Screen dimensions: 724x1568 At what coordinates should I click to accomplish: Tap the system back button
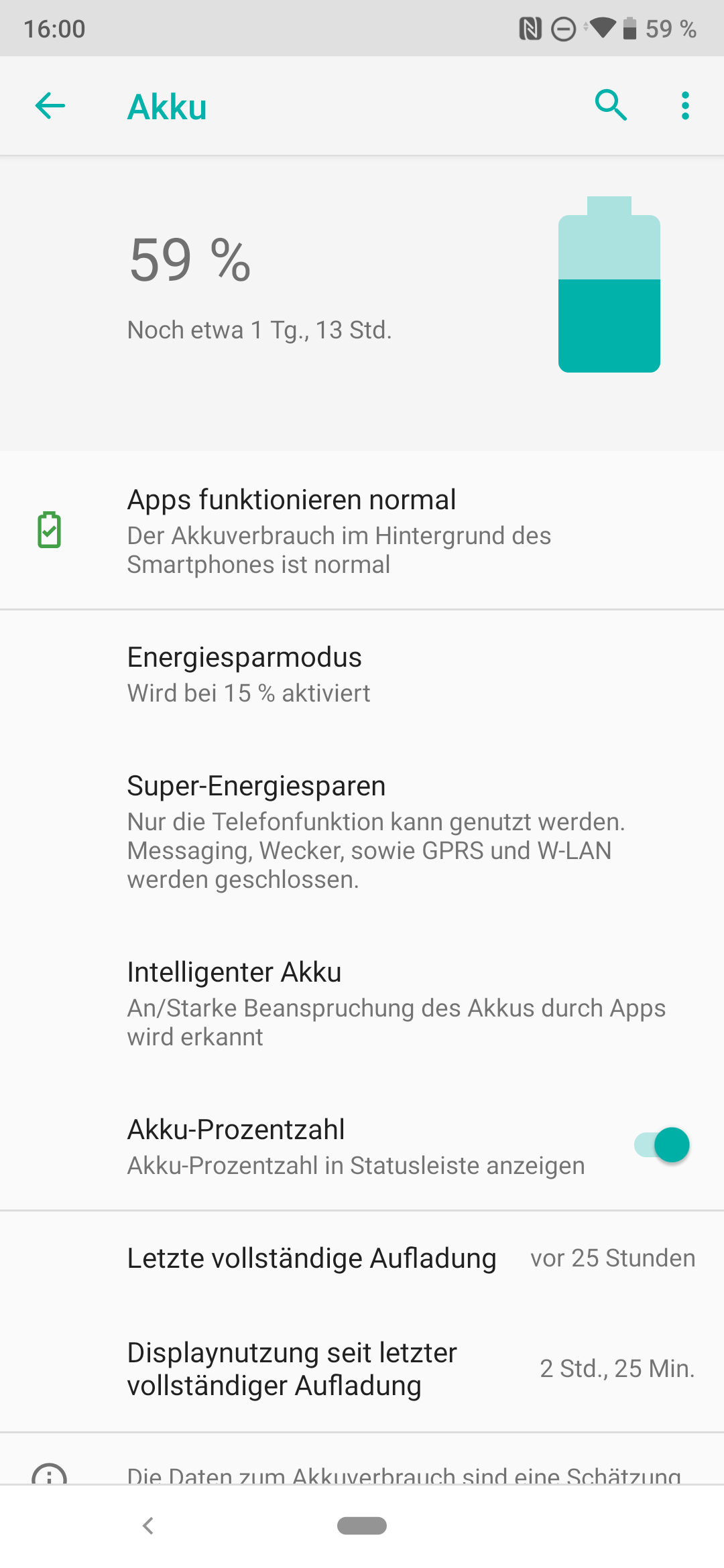tap(148, 1526)
